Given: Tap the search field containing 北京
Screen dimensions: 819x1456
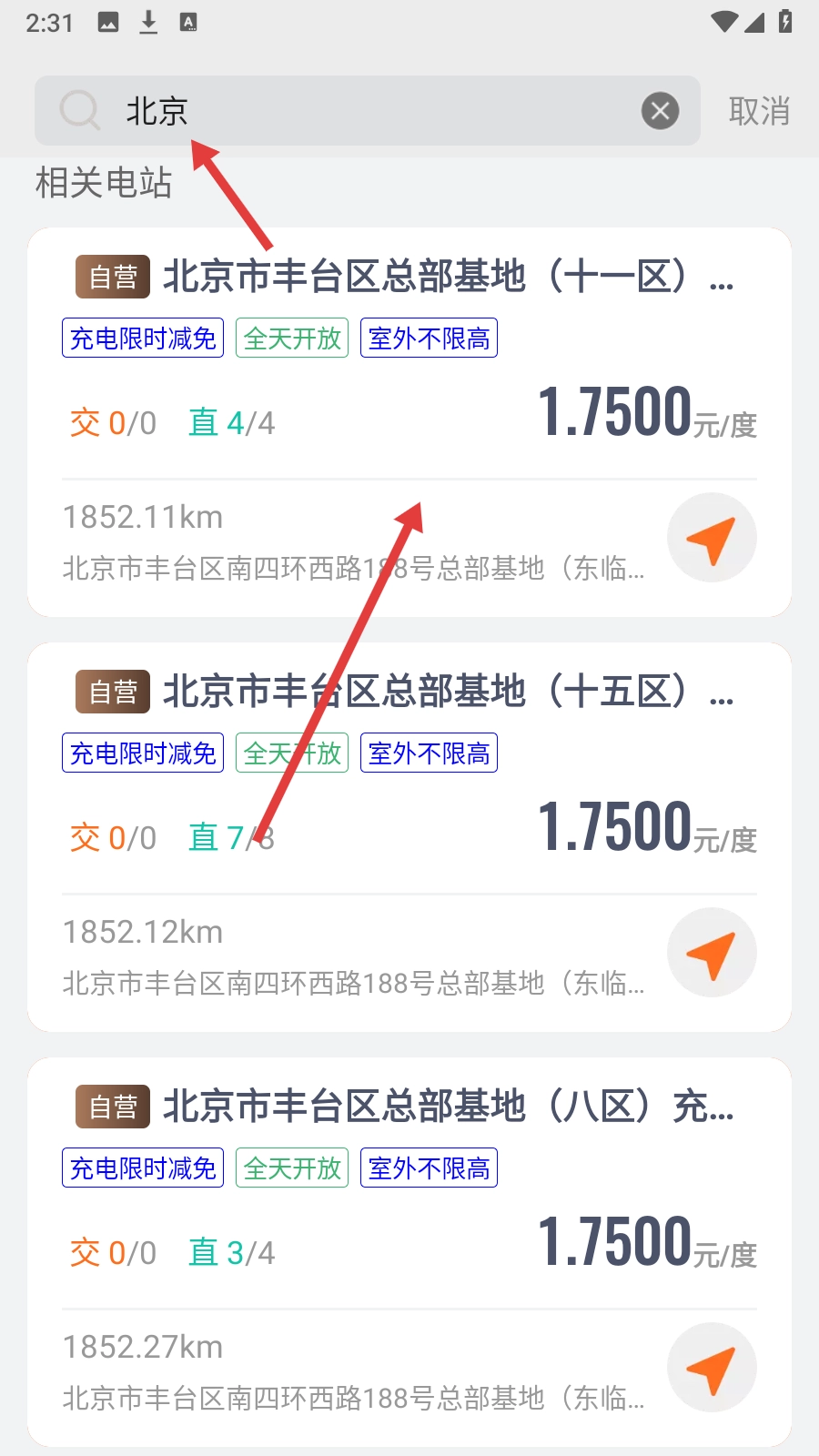Looking at the screenshot, I should [x=364, y=111].
